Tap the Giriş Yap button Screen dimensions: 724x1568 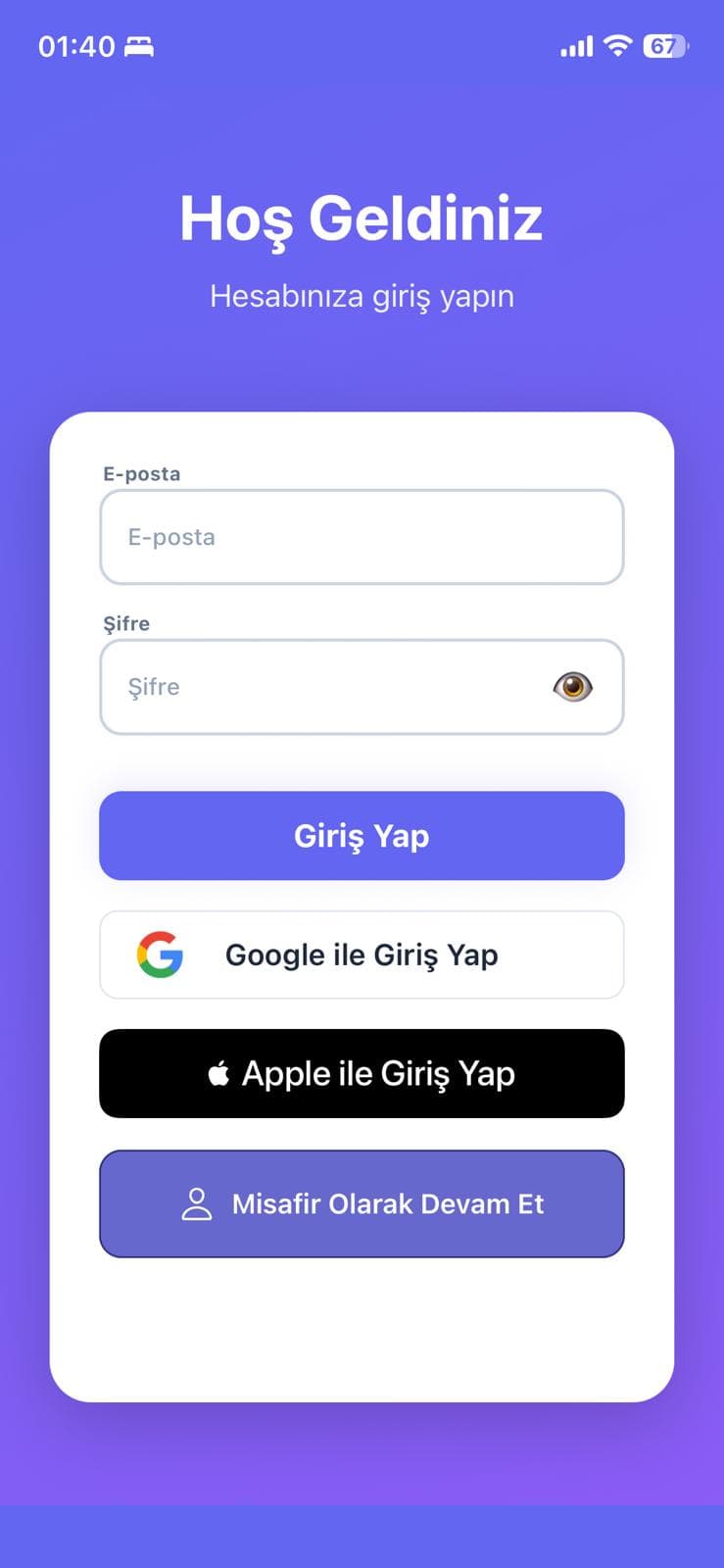click(362, 836)
